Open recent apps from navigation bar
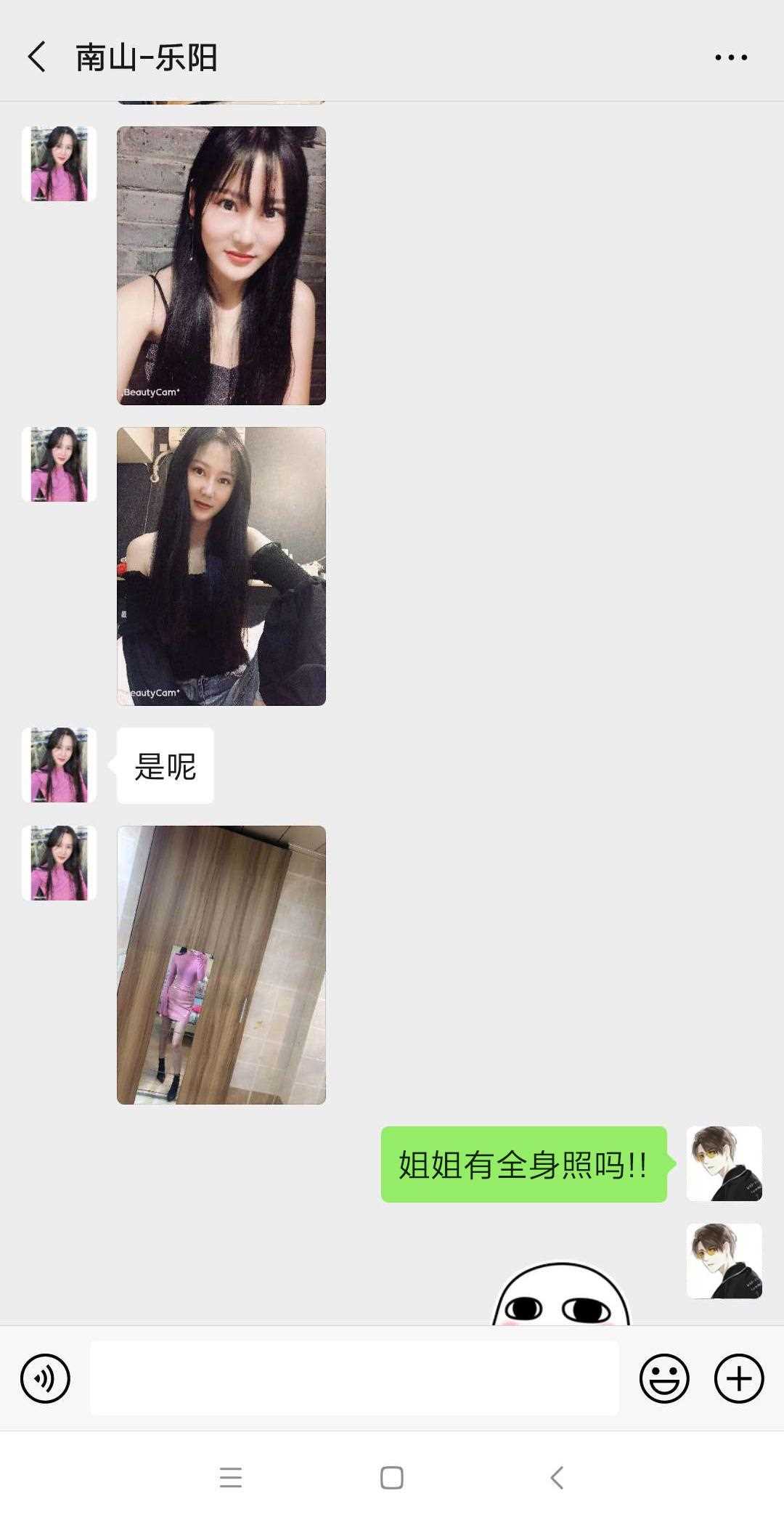The height and width of the screenshot is (1525, 784). (x=231, y=1477)
